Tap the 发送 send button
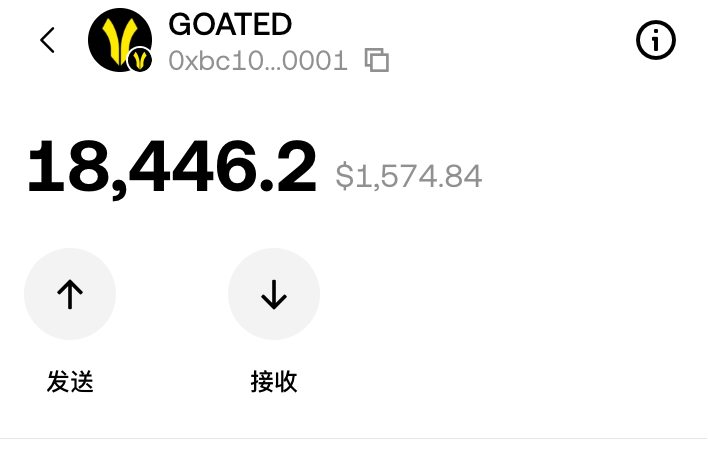 coord(70,294)
